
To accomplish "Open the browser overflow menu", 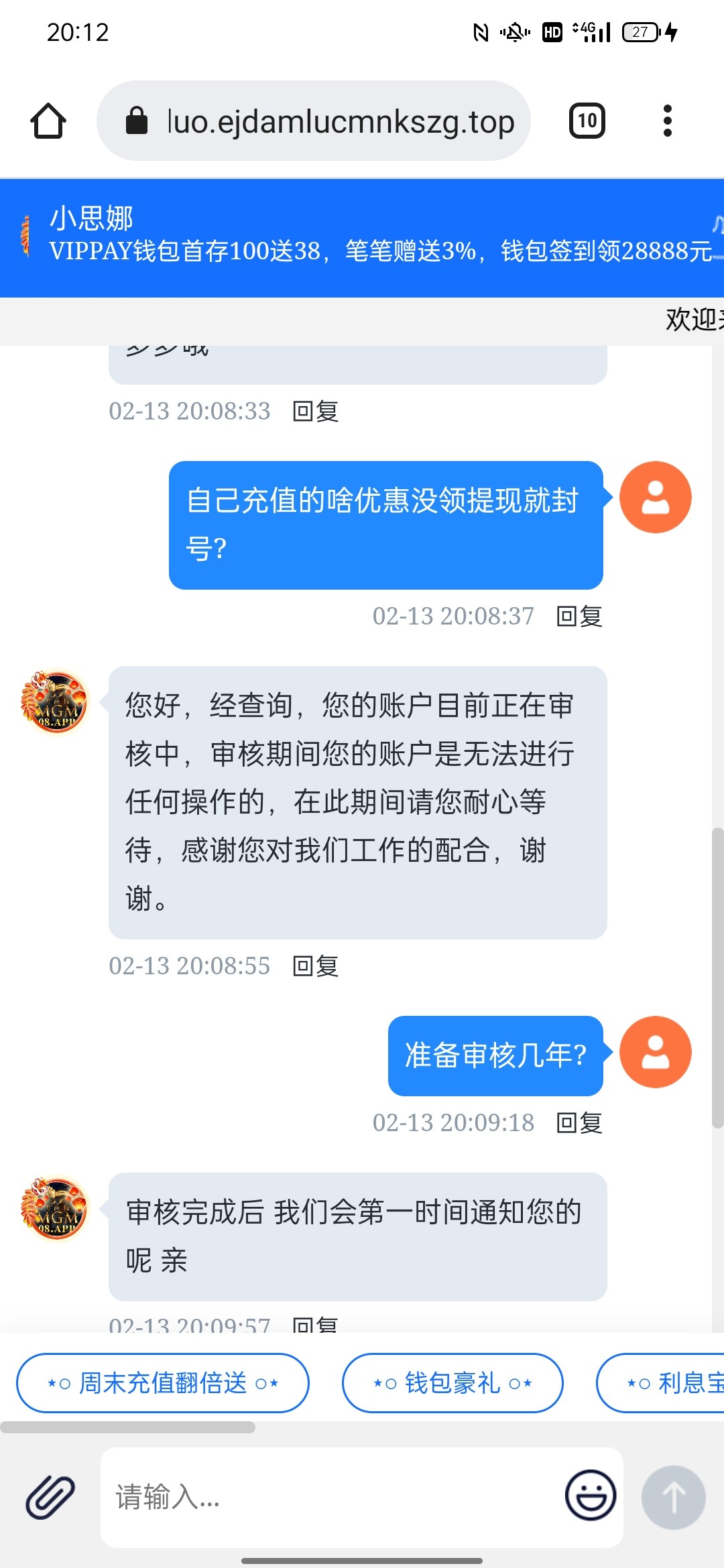I will [x=666, y=121].
